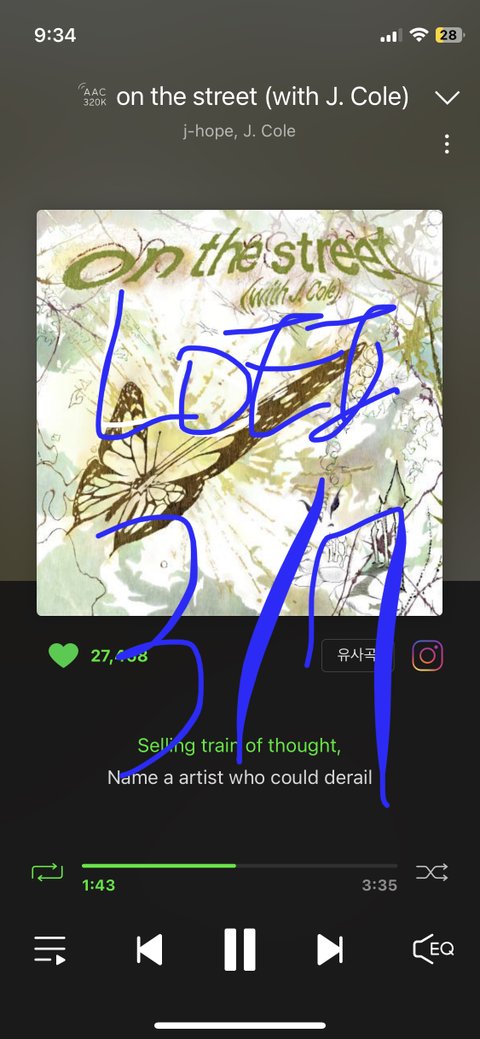Tap the on the street album cover

coord(239,413)
